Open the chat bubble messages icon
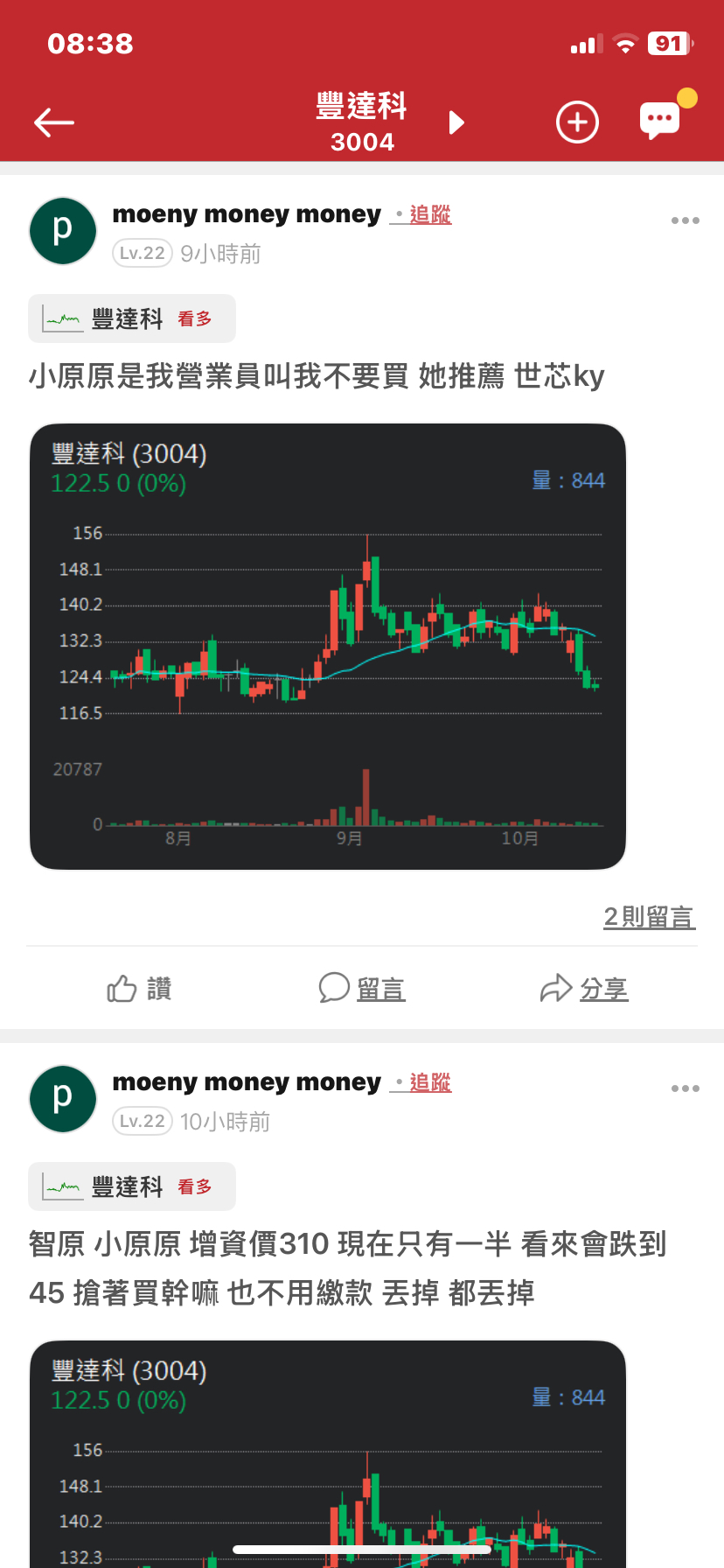The height and width of the screenshot is (1568, 724). pyautogui.click(x=660, y=121)
